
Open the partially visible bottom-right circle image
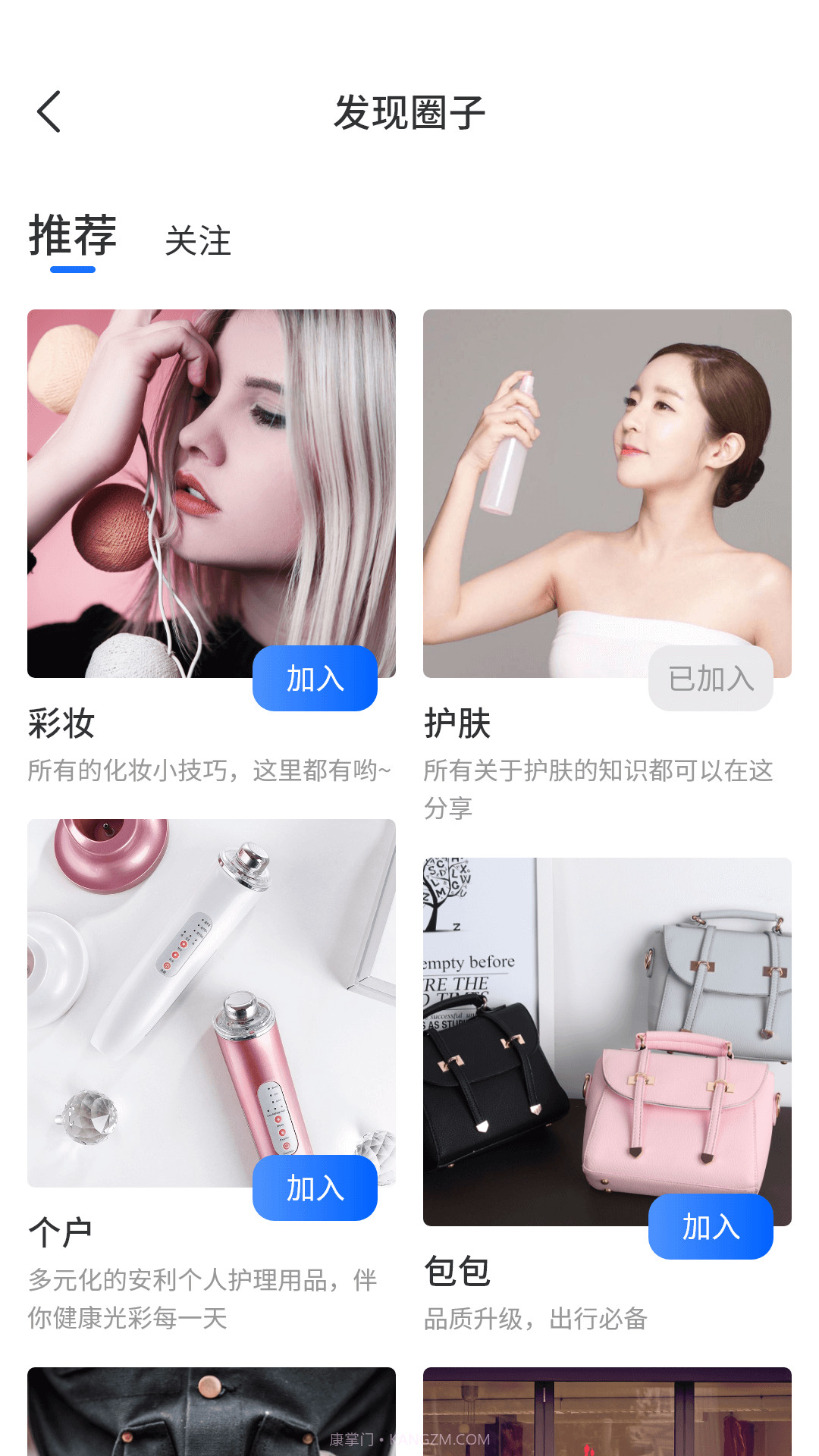point(607,1418)
